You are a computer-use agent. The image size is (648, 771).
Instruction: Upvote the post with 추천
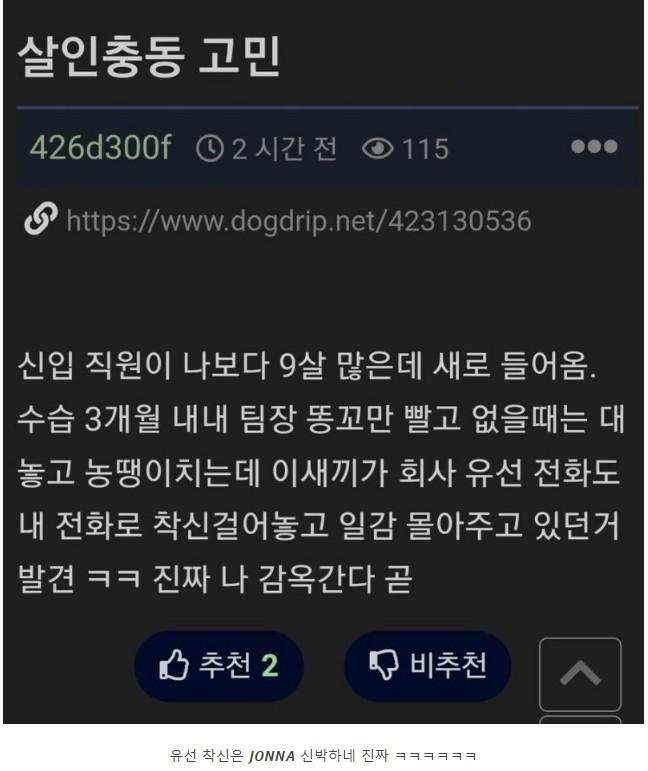(x=218, y=665)
